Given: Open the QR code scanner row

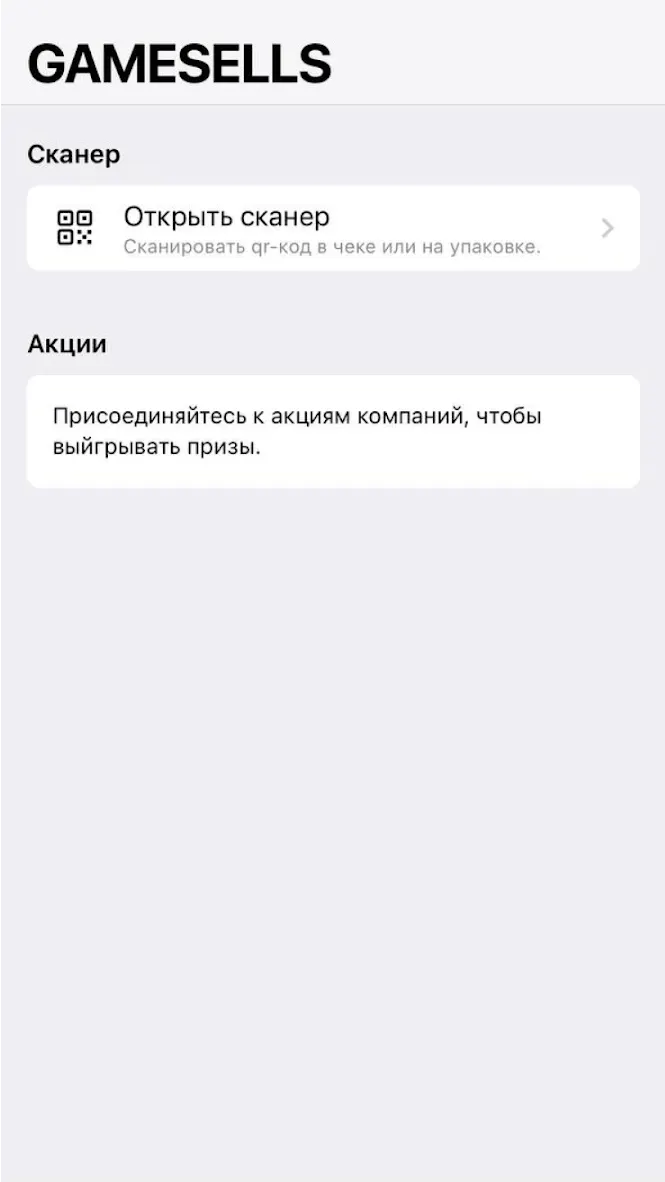Looking at the screenshot, I should click(333, 228).
